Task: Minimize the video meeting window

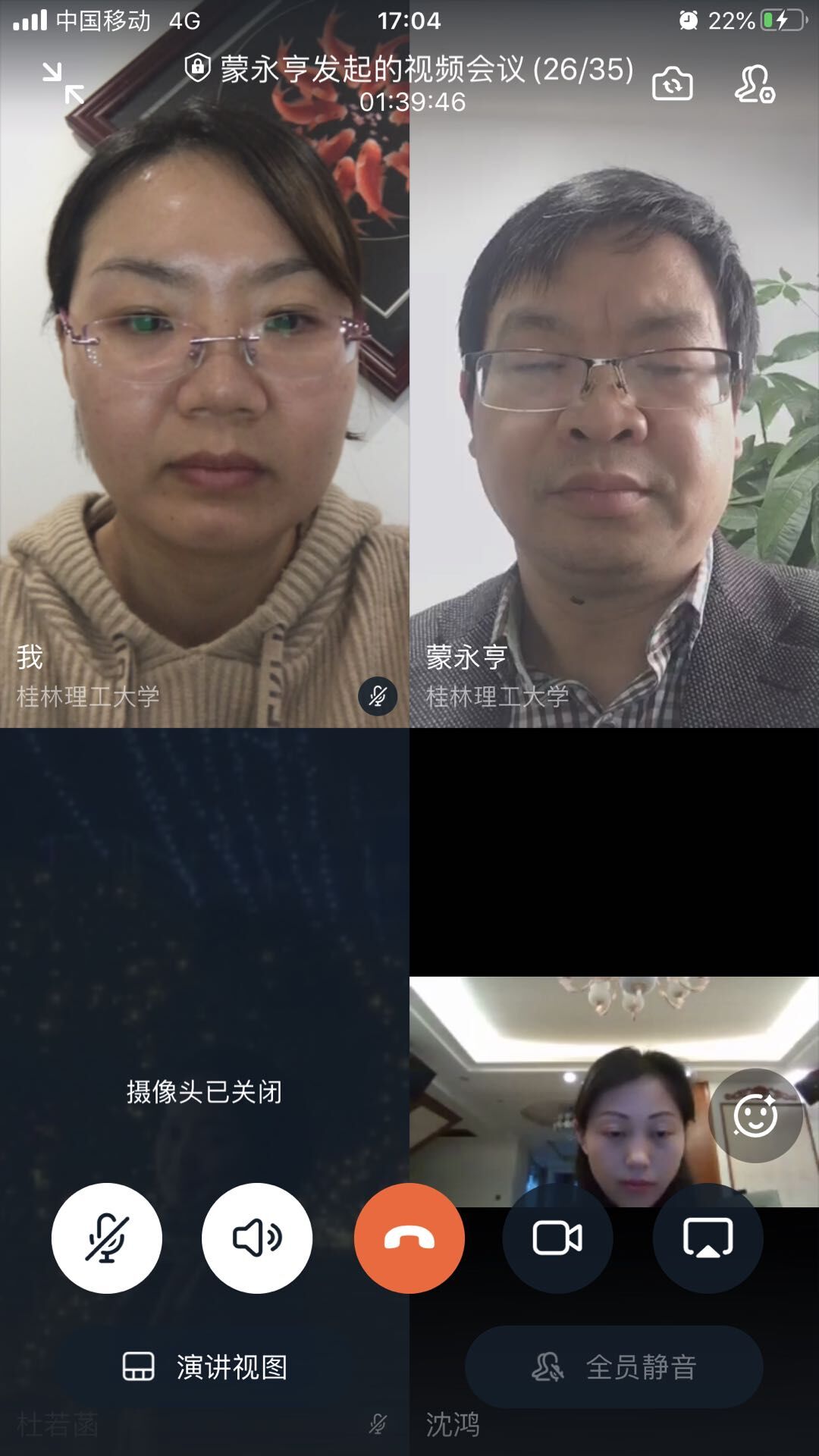Action: (x=63, y=83)
